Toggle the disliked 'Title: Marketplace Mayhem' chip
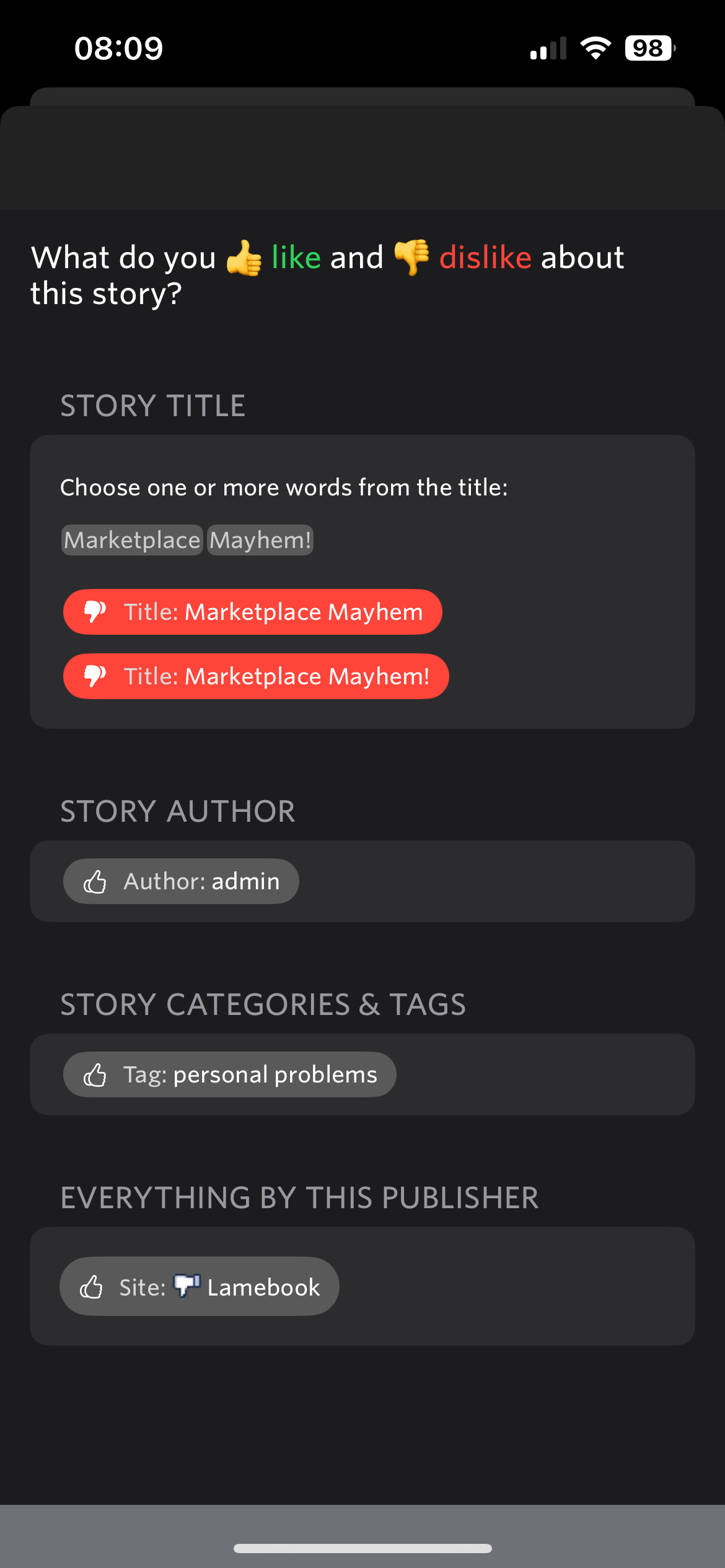The image size is (725, 1568). (x=253, y=612)
